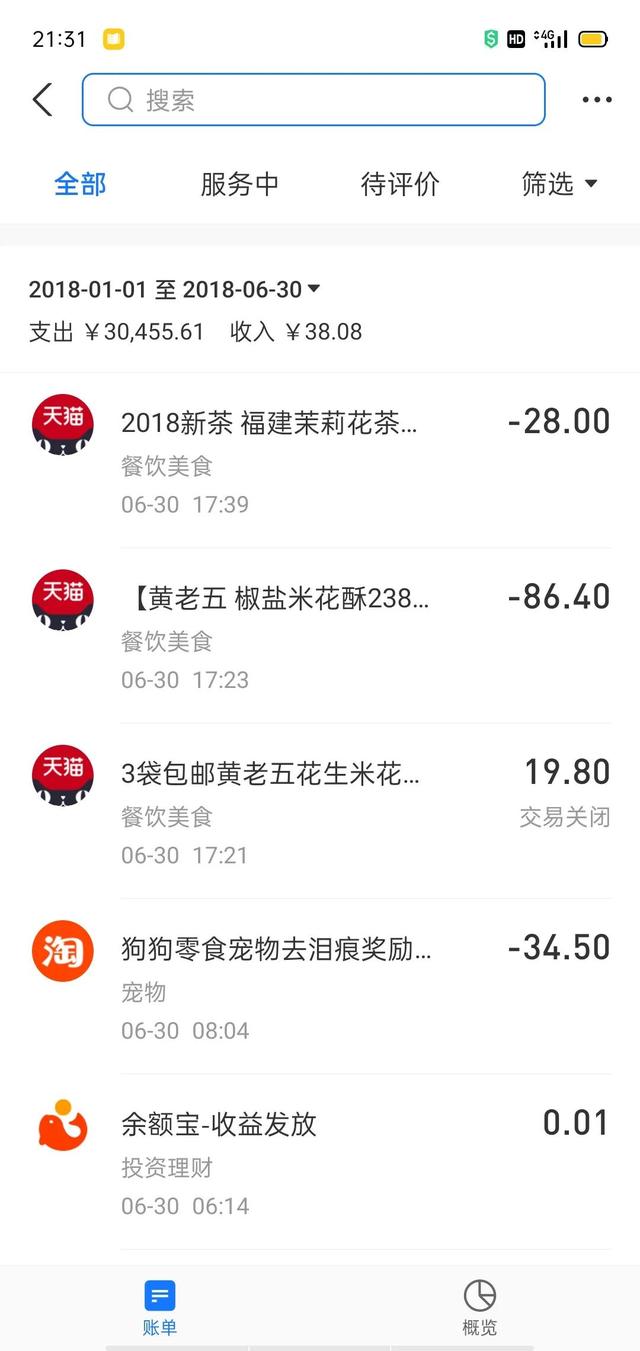Tap the 搜索 search box
640x1351 pixels.
point(313,100)
